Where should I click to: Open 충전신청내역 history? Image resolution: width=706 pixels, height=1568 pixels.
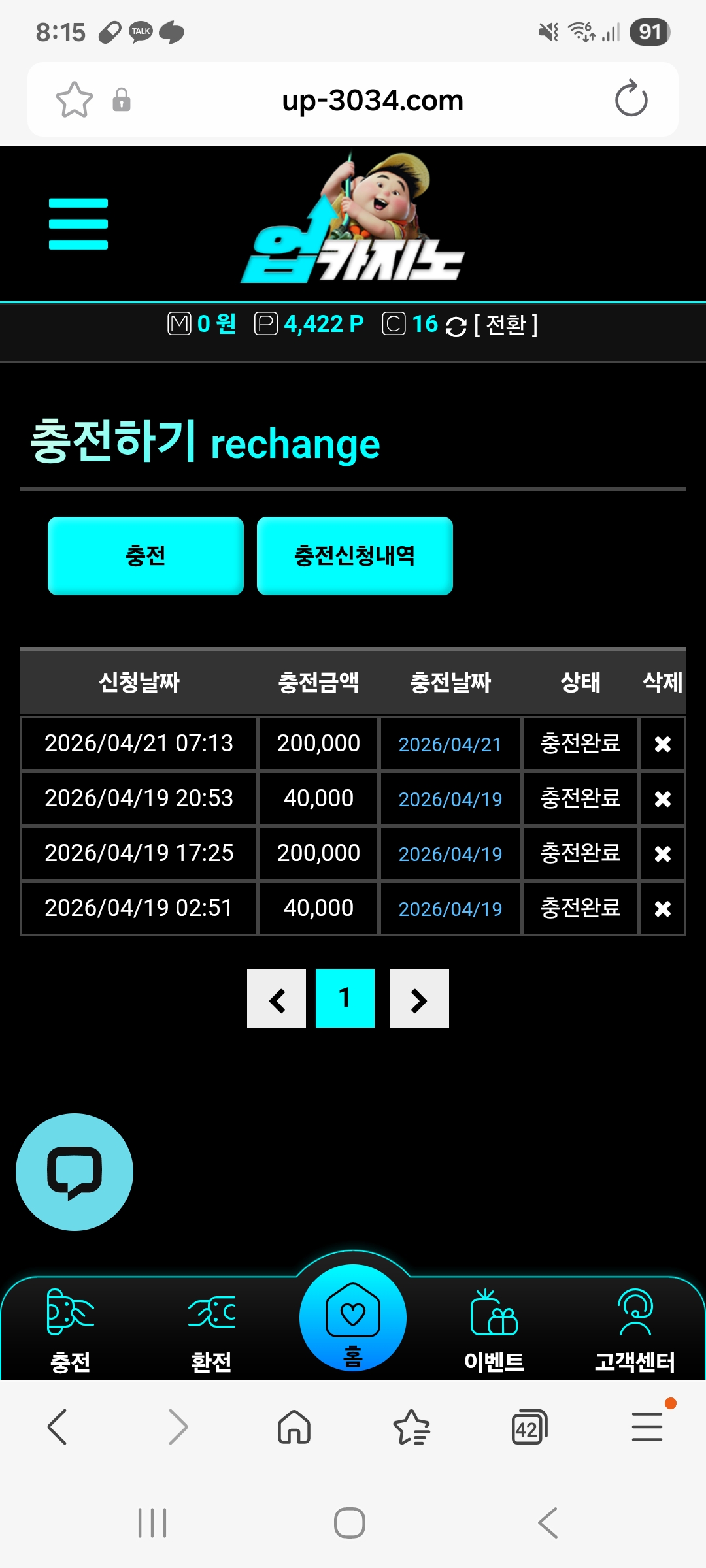[354, 556]
